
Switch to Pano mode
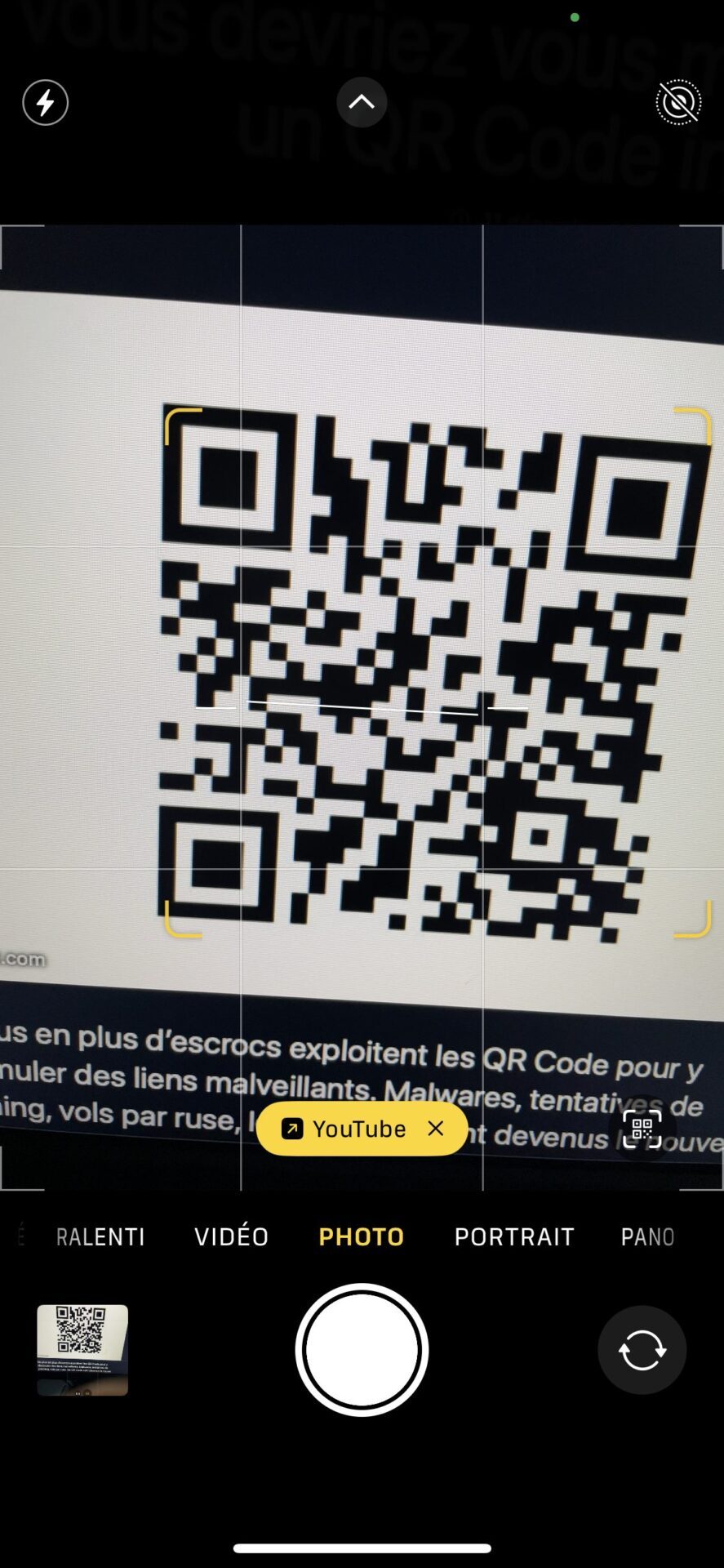tap(647, 1236)
